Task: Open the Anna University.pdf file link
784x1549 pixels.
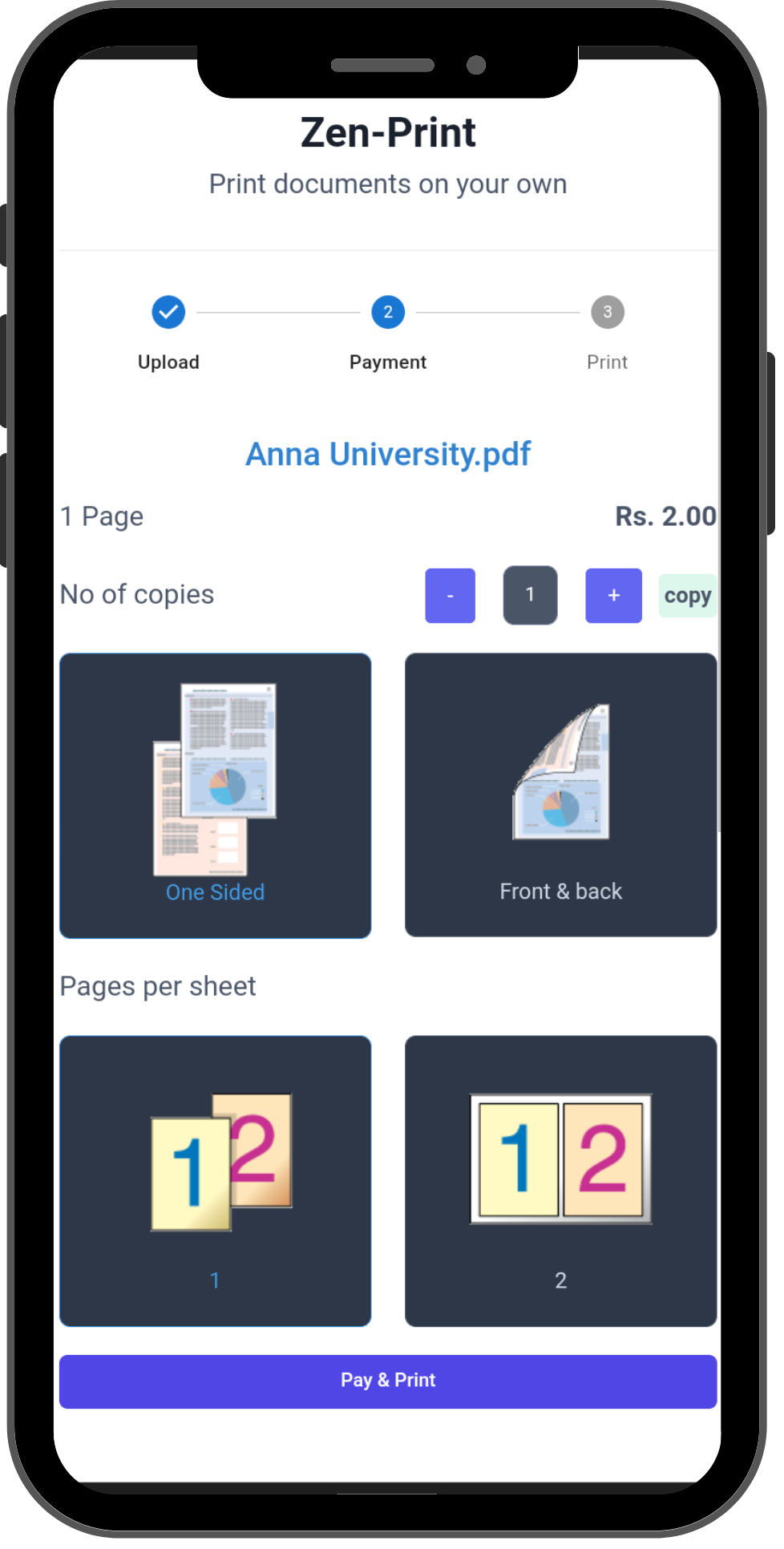Action: (x=388, y=455)
